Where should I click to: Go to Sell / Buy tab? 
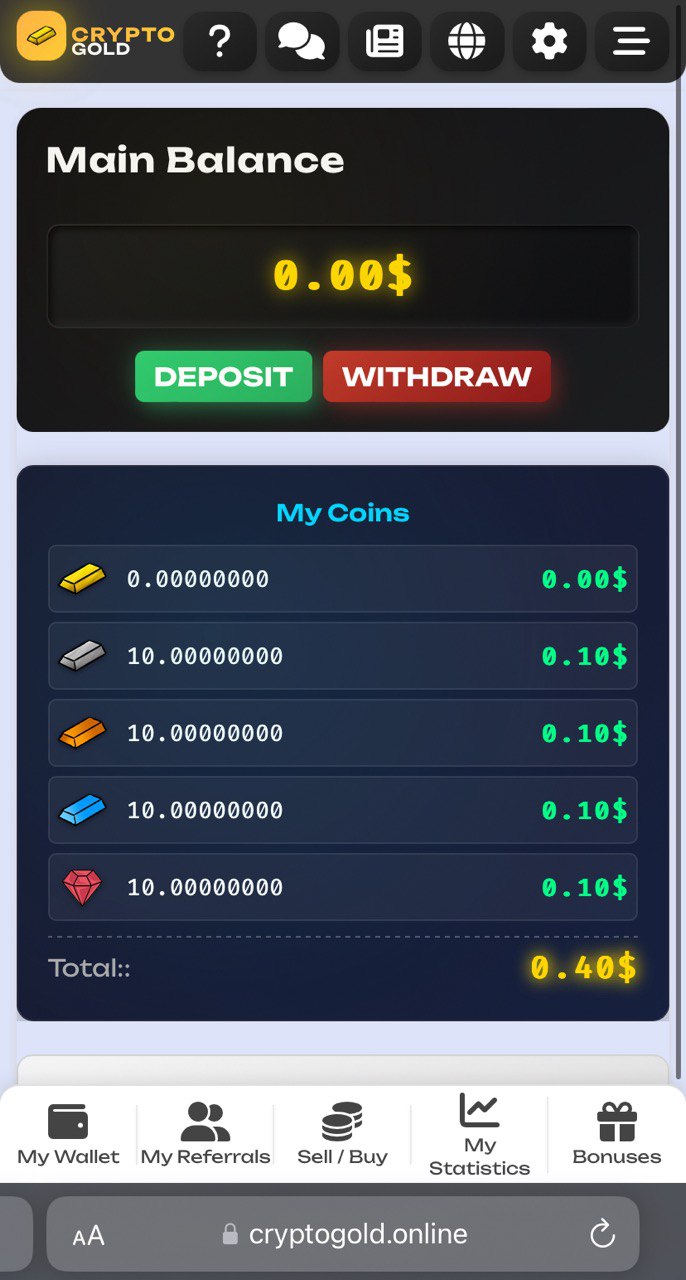[x=342, y=1134]
